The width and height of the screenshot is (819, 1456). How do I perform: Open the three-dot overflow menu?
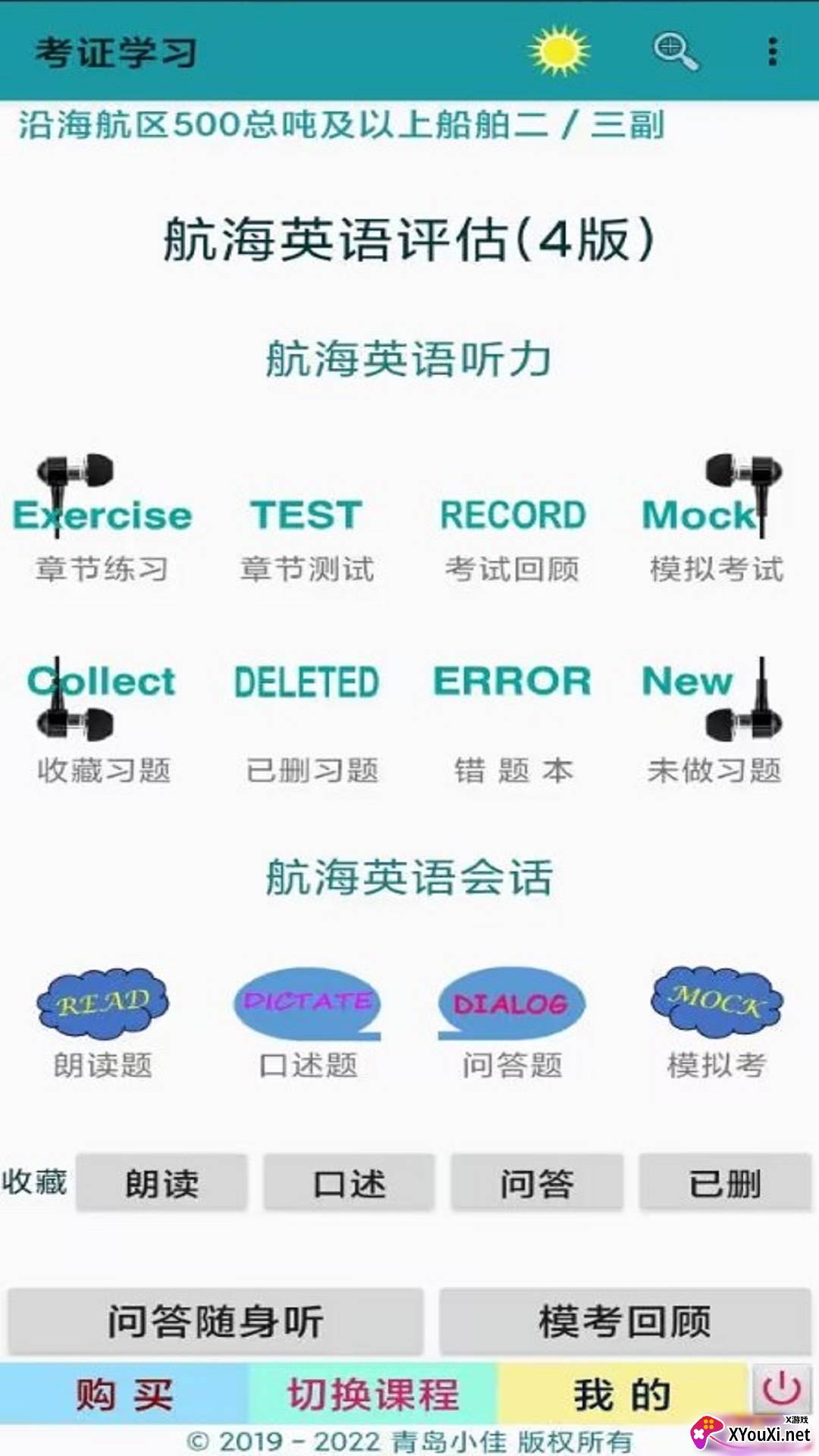click(x=773, y=52)
